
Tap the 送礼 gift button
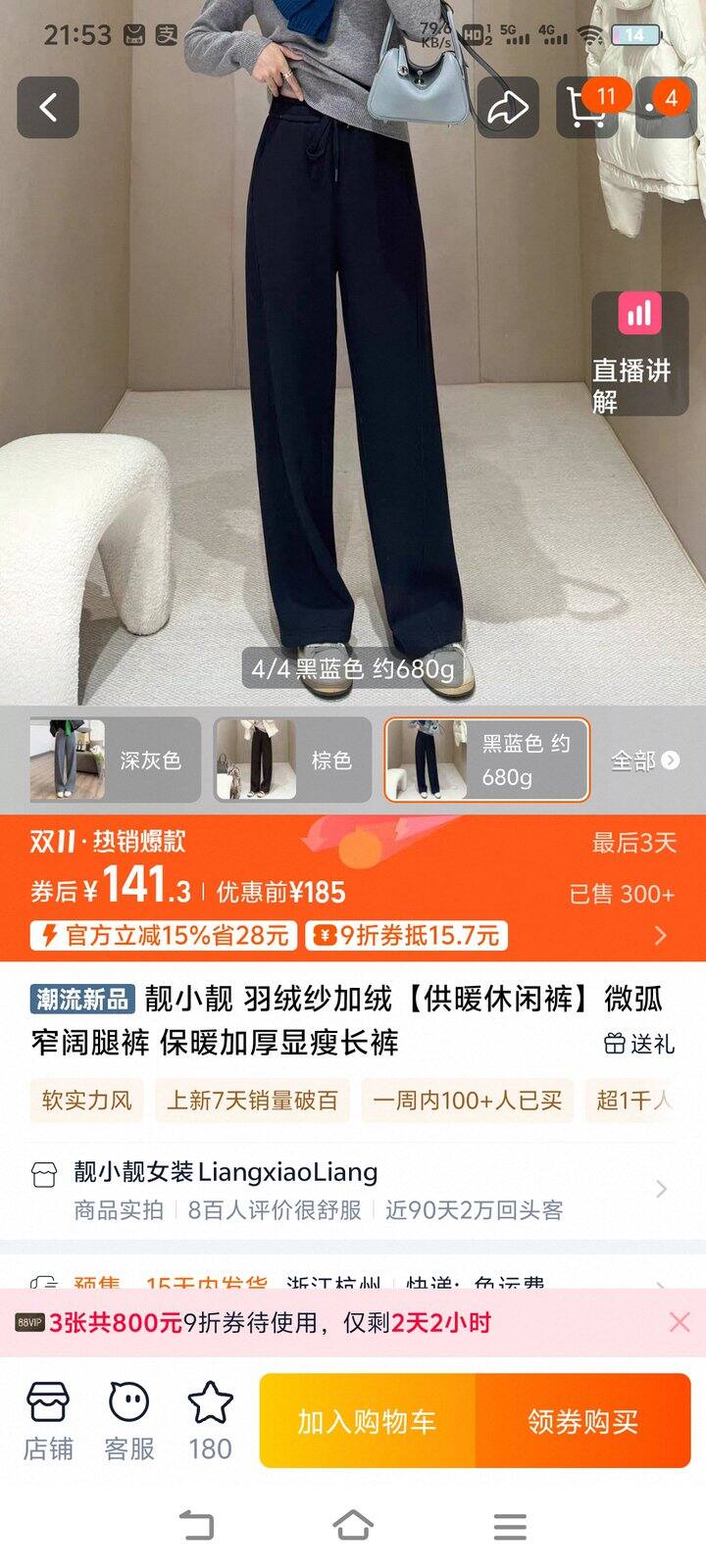pyautogui.click(x=639, y=1044)
